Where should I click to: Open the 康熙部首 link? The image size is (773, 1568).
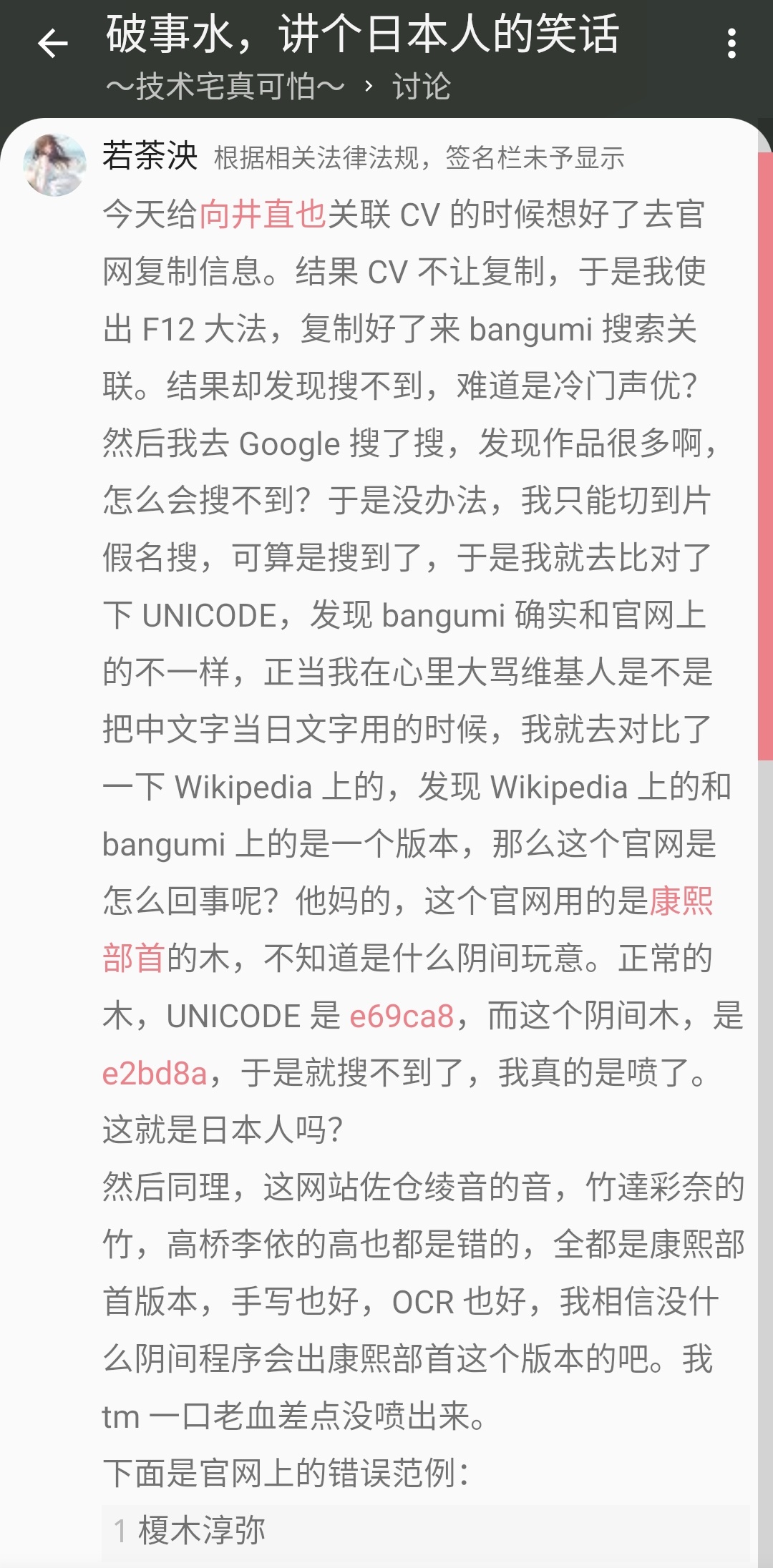coord(681,901)
